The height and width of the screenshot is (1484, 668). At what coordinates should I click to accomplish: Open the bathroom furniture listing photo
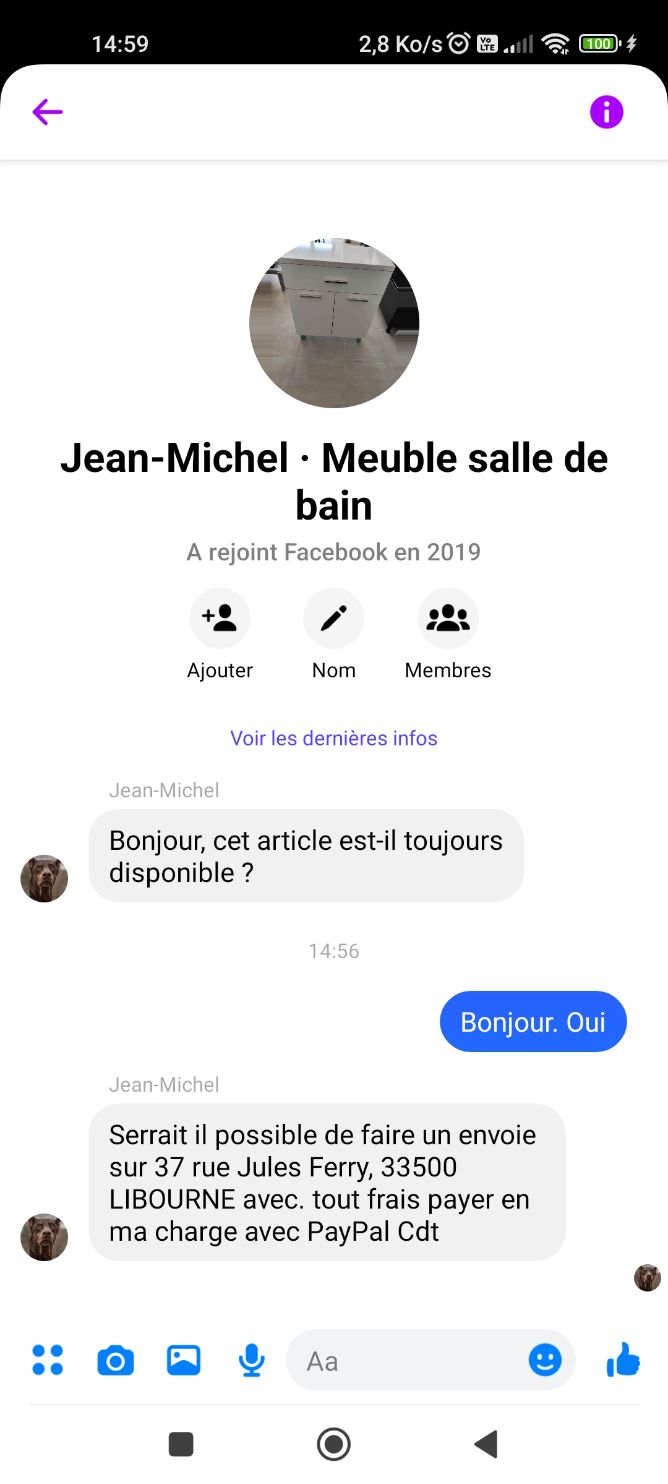pyautogui.click(x=334, y=322)
